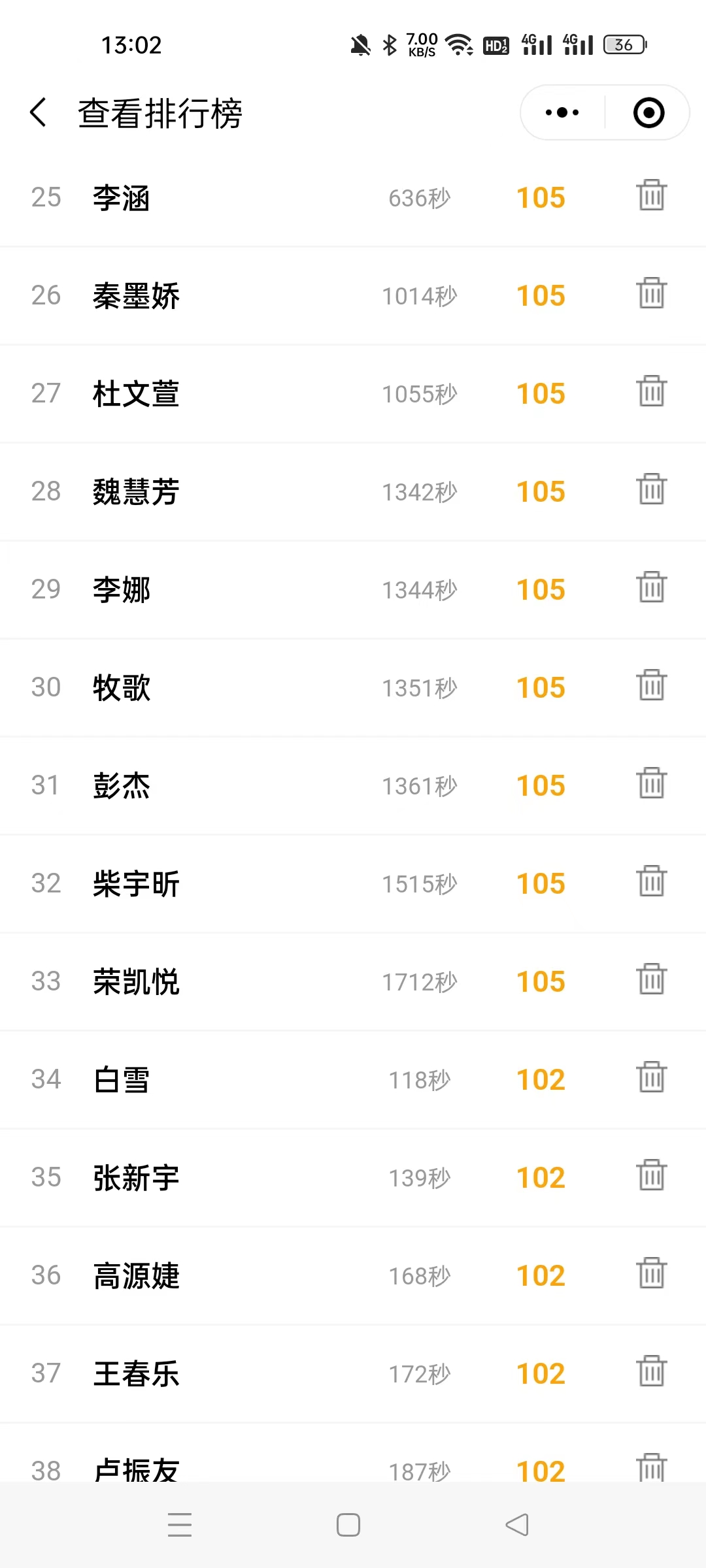Screen dimensions: 706x1568
Task: Tap the trash icon beside 张新宇
Action: (652, 1175)
